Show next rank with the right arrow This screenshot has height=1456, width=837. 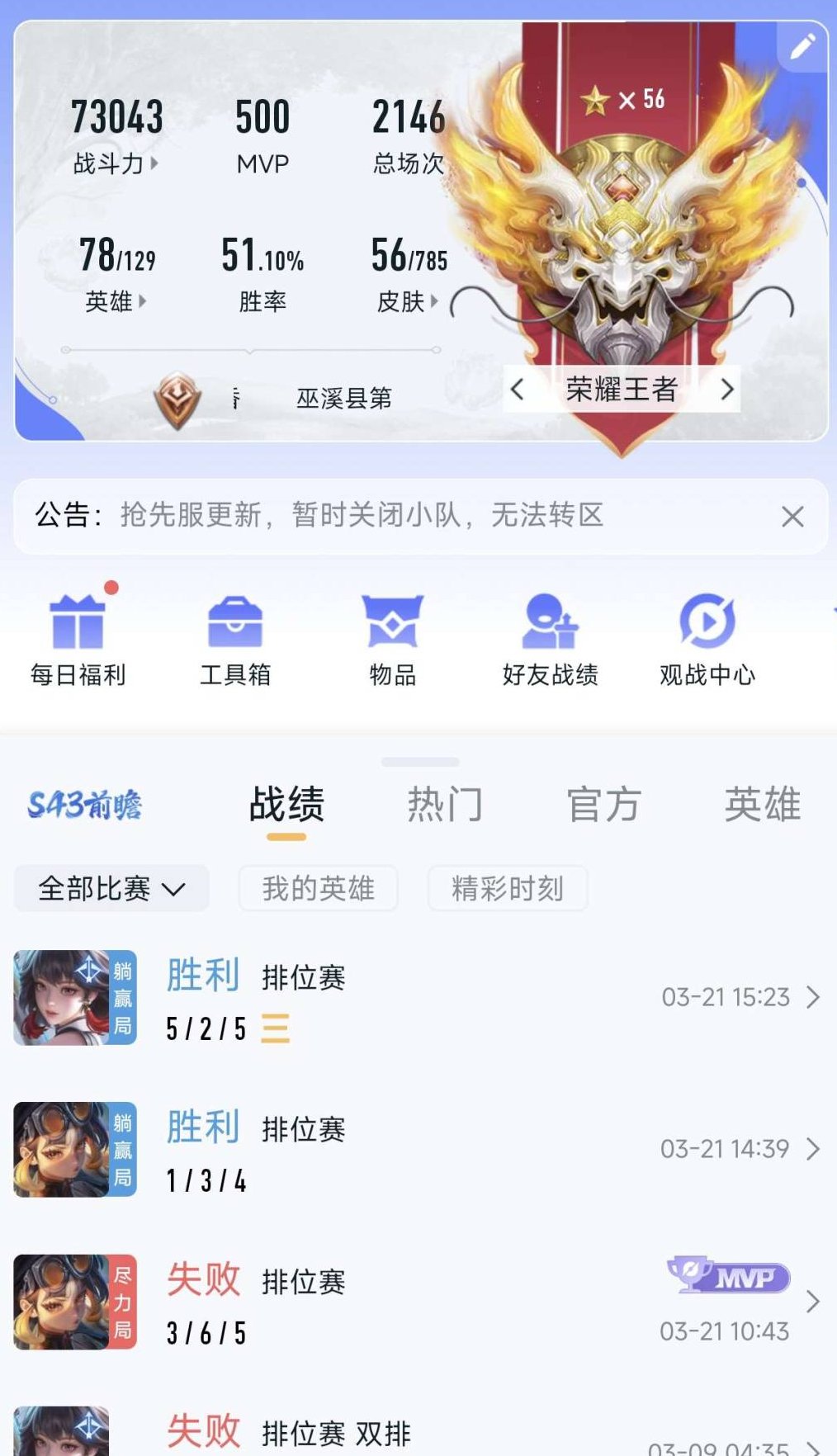coord(727,390)
